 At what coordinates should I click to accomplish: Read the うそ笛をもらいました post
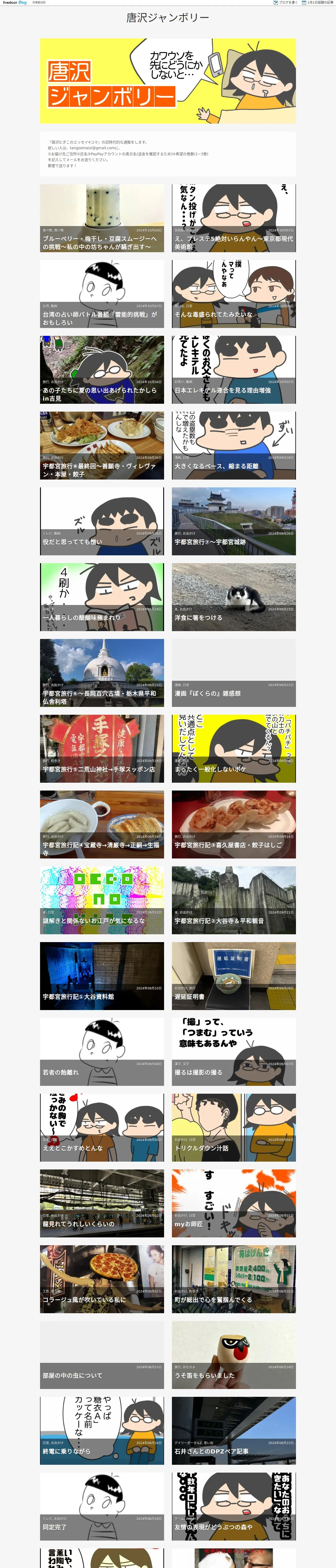point(234,1354)
